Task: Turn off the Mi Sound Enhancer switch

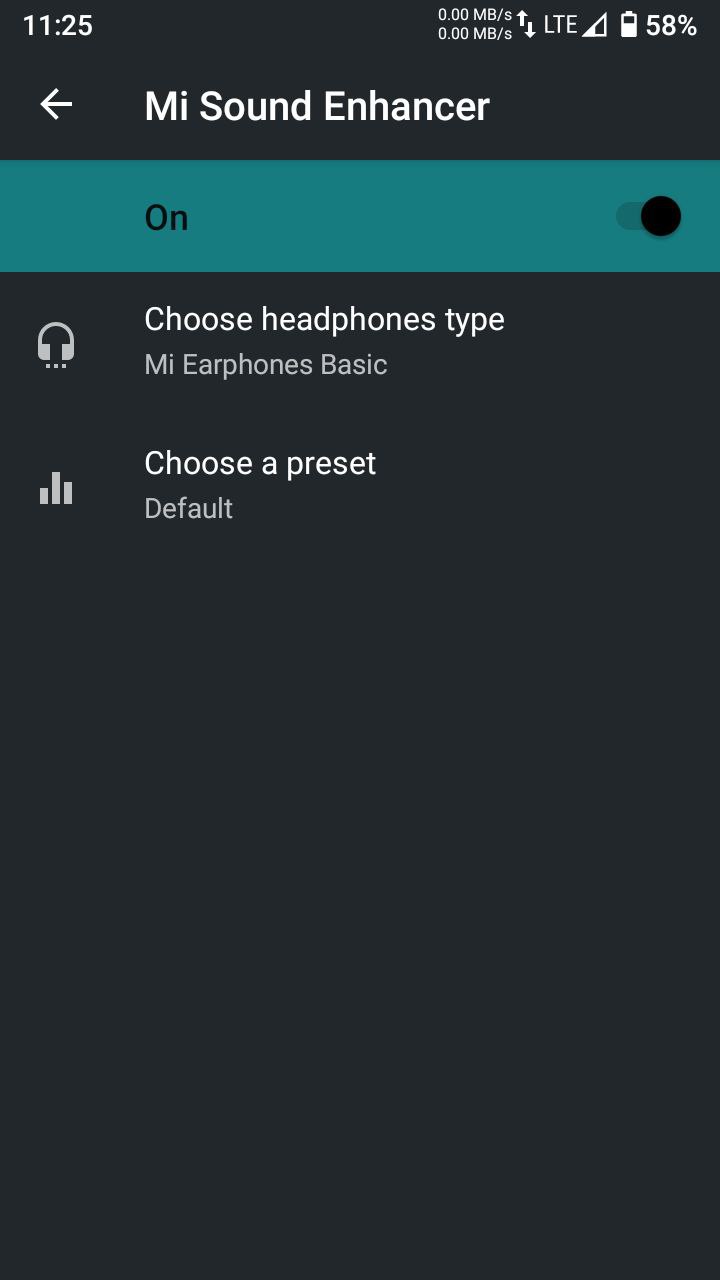Action: coord(648,216)
